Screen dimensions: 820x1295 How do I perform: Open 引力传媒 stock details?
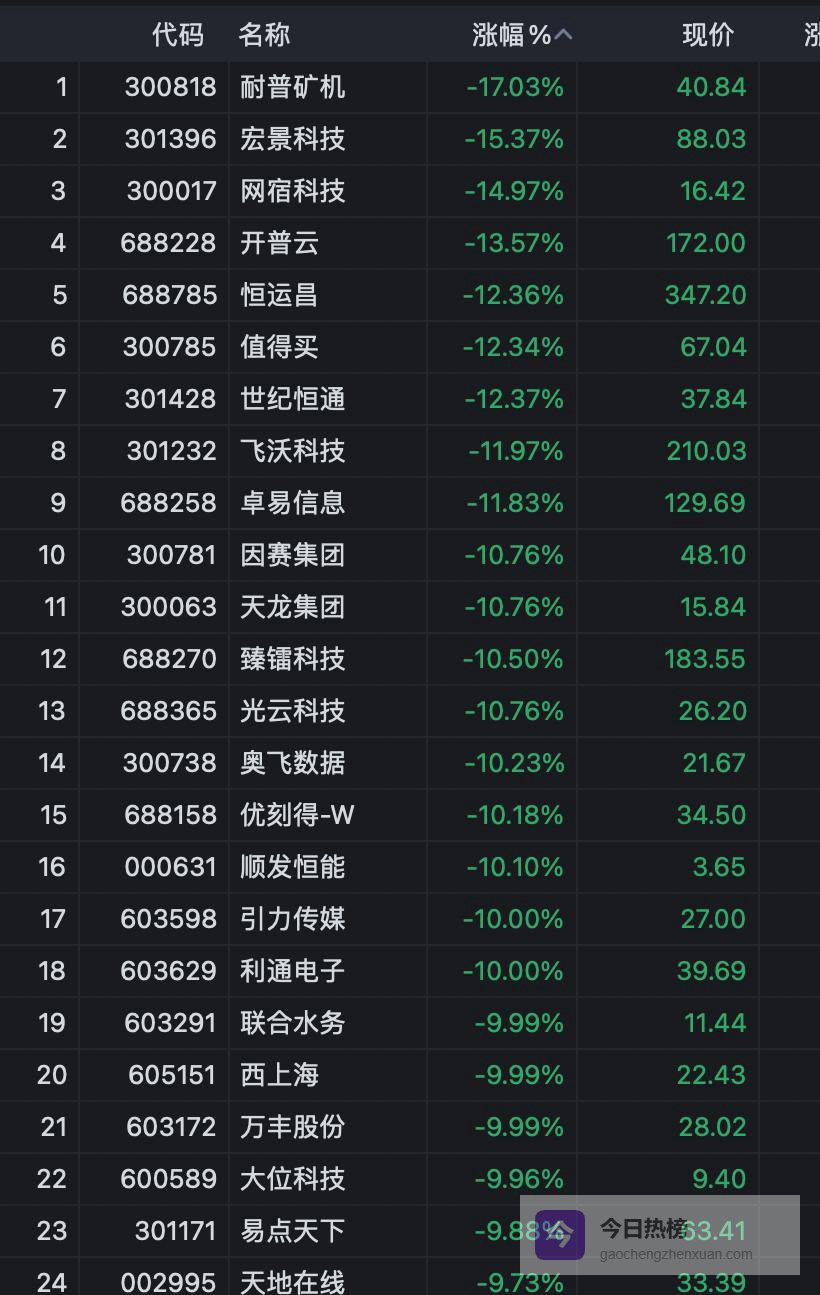point(292,919)
